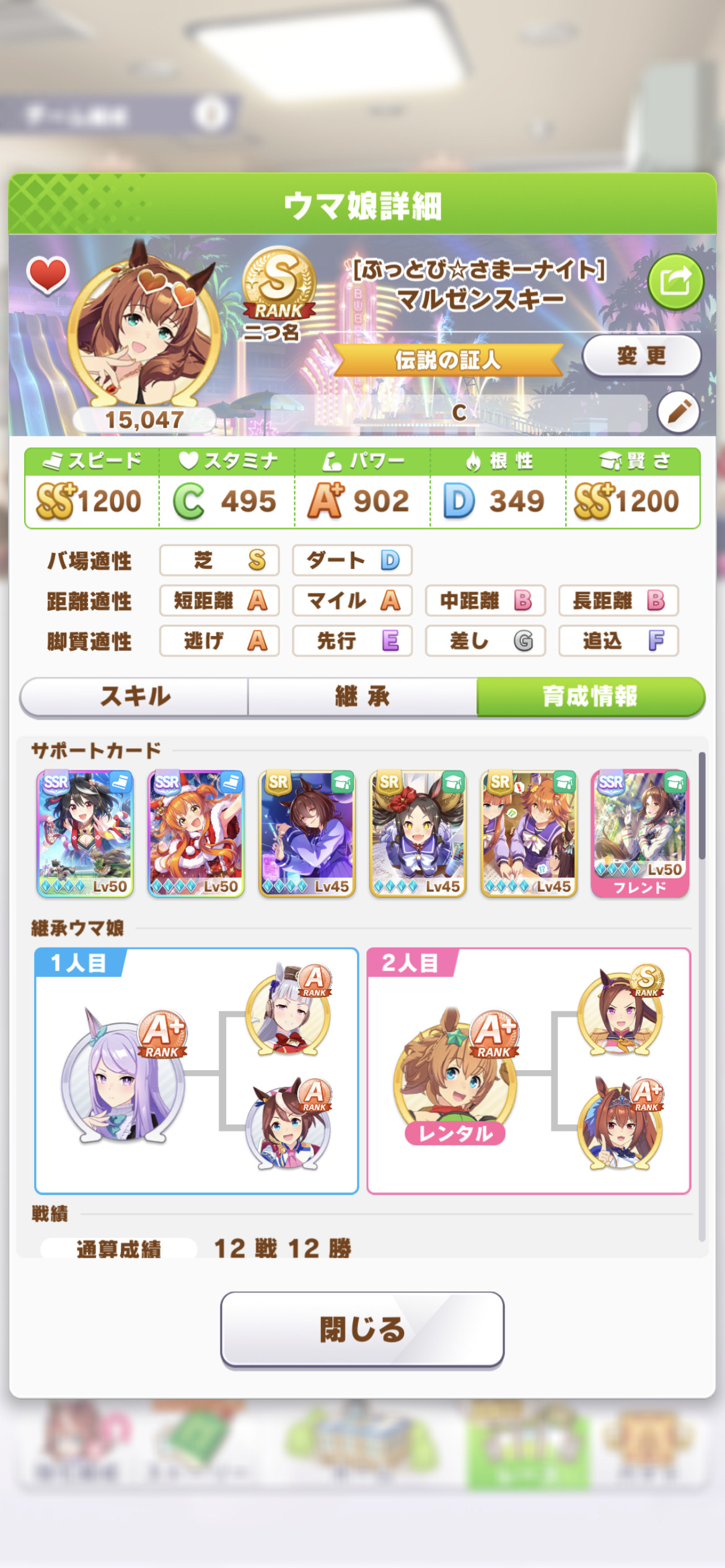This screenshot has height=1568, width=725.
Task: Close the dialog with 閉じる
Action: pos(362,1329)
